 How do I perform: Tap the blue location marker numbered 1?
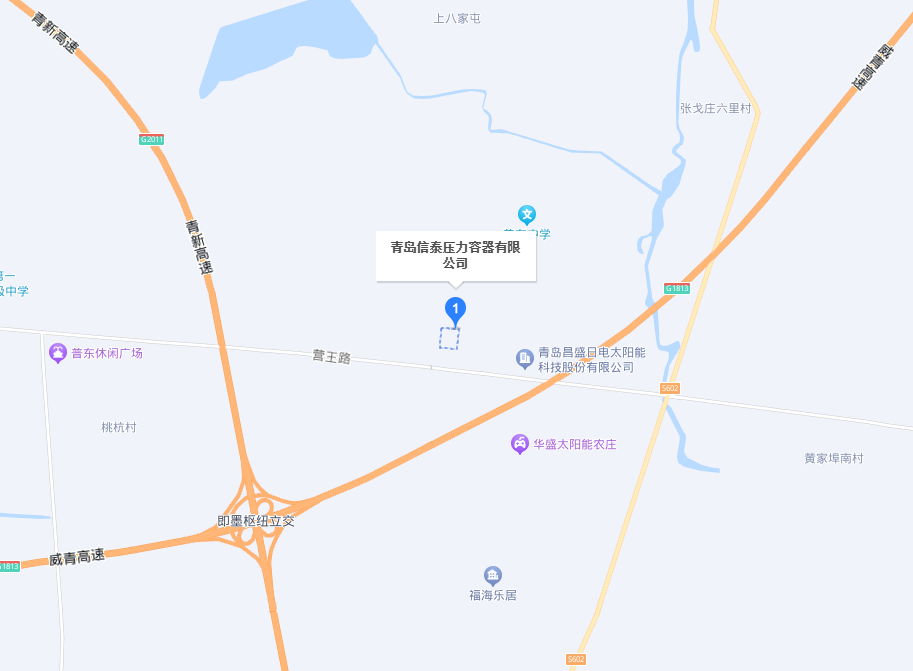coord(455,310)
